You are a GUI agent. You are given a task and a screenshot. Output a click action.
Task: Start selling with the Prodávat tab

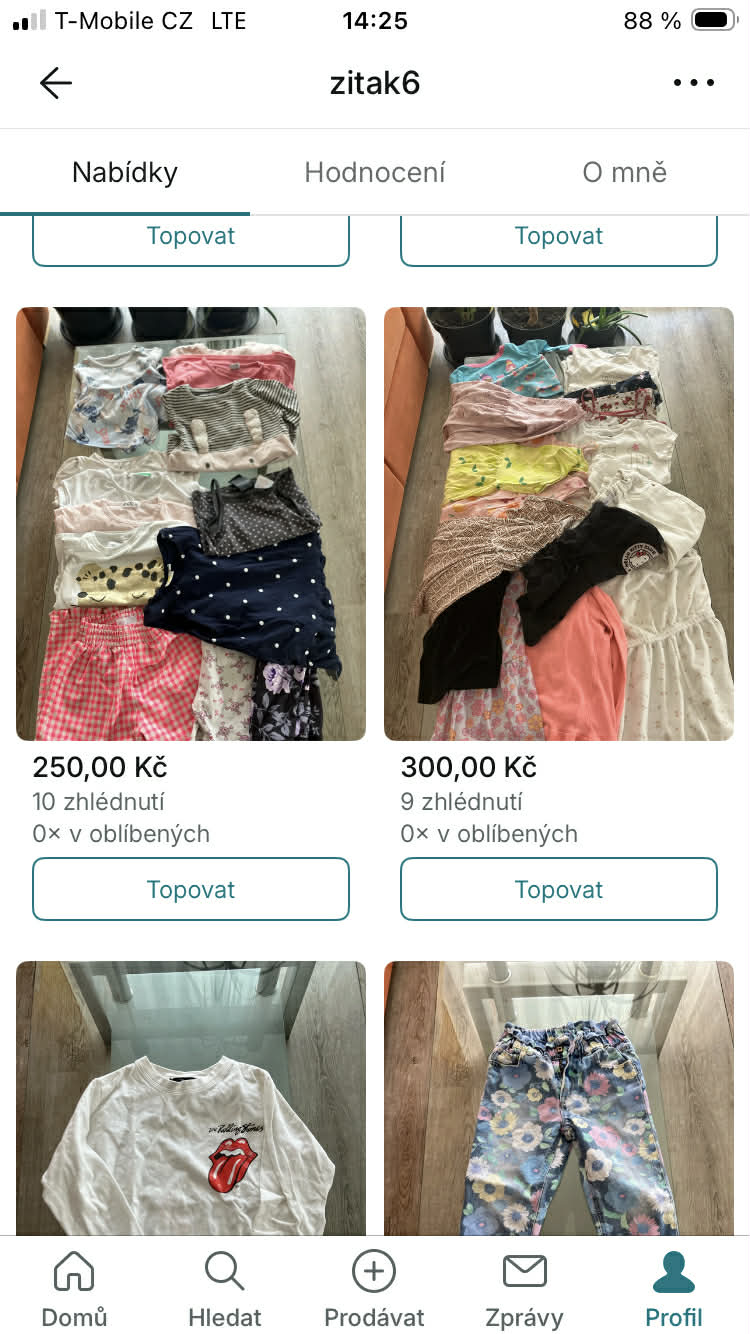(x=374, y=1289)
